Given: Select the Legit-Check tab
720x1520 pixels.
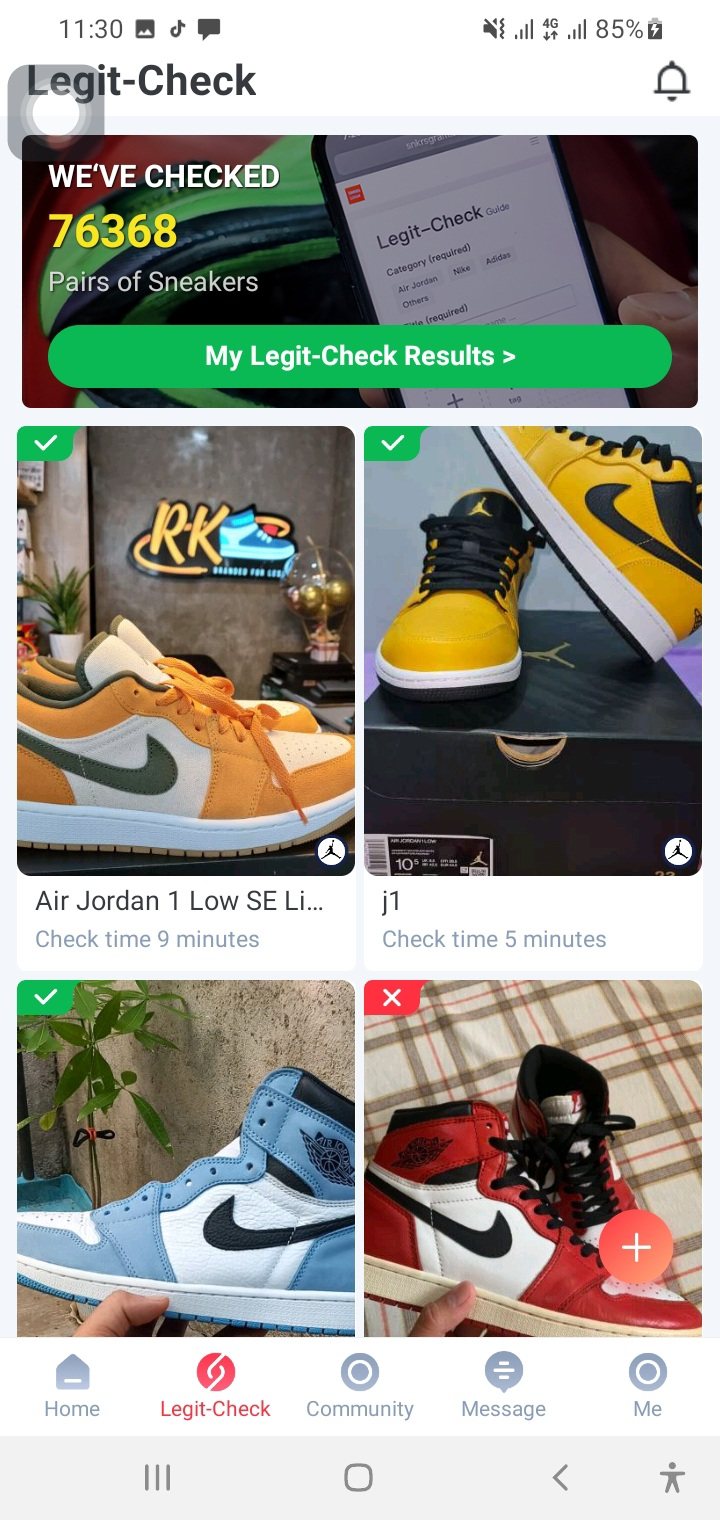Looking at the screenshot, I should [x=215, y=1386].
